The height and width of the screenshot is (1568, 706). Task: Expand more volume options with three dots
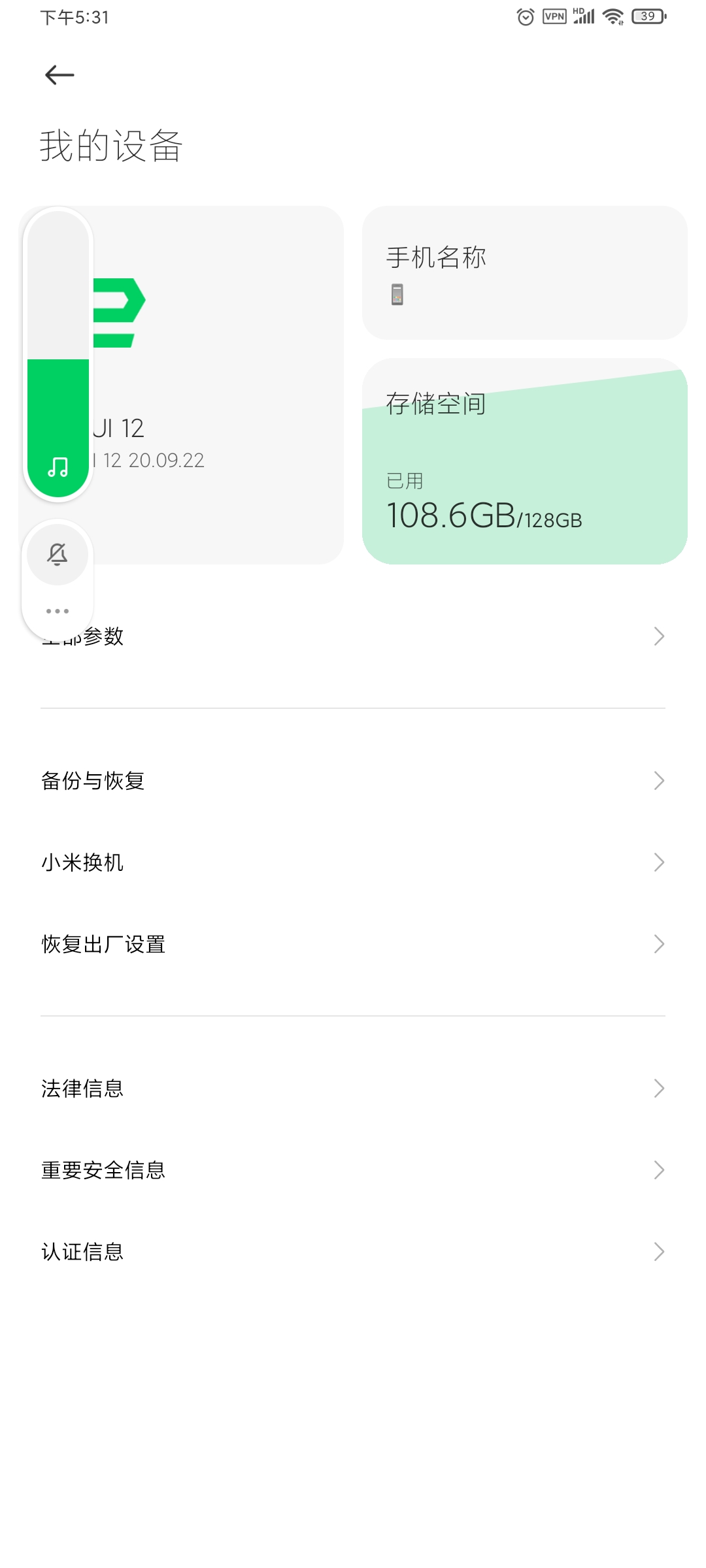coord(58,612)
